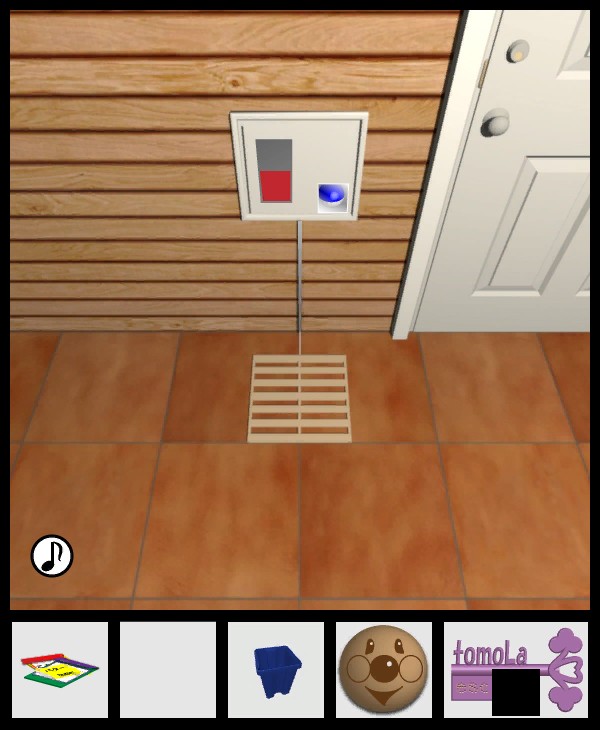Select the blue bucket inventory item

(276, 670)
